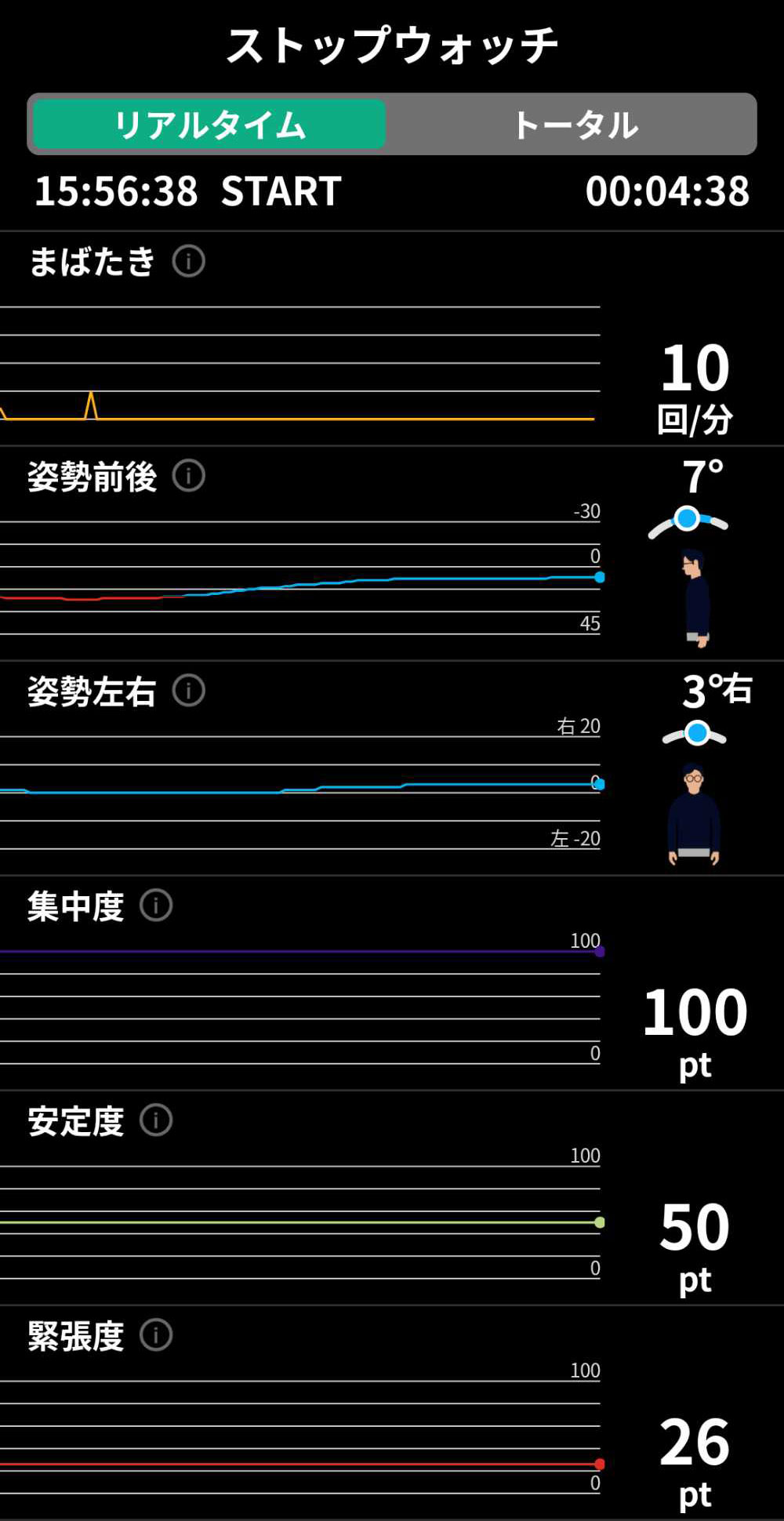View the 集中度 info explanation
Image resolution: width=784 pixels, height=1521 pixels.
156,906
